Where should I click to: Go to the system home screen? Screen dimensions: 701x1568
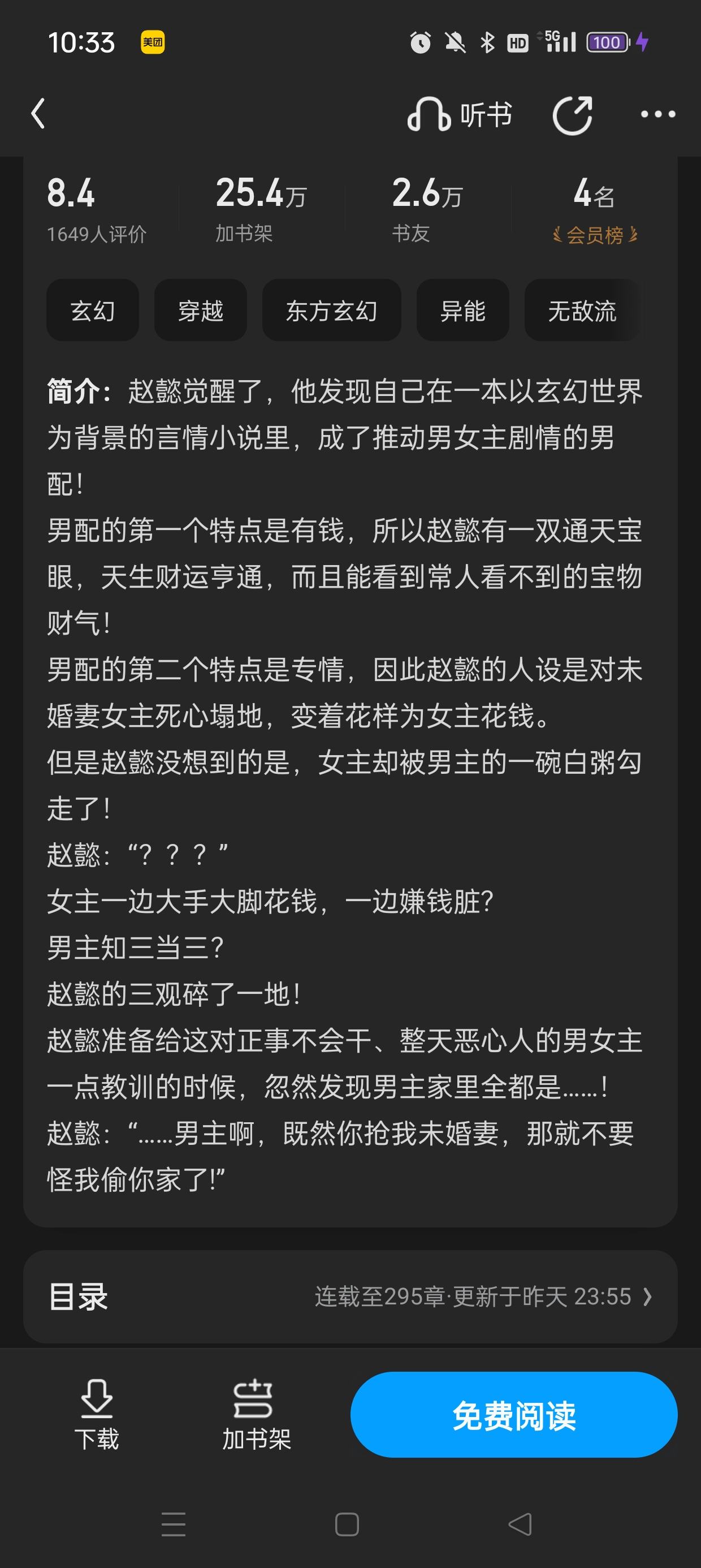pos(347,1524)
